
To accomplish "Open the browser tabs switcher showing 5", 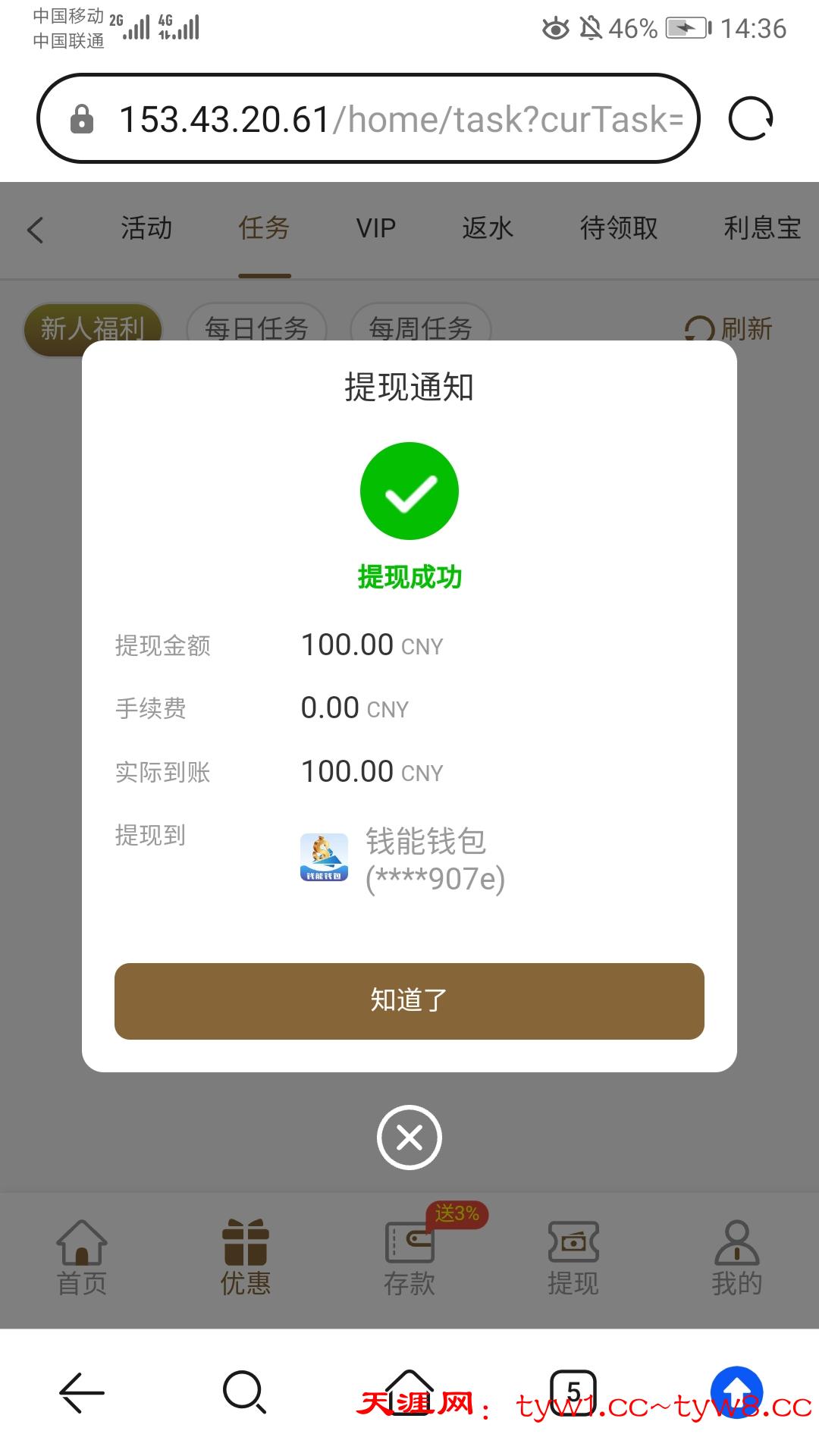I will [x=573, y=1392].
